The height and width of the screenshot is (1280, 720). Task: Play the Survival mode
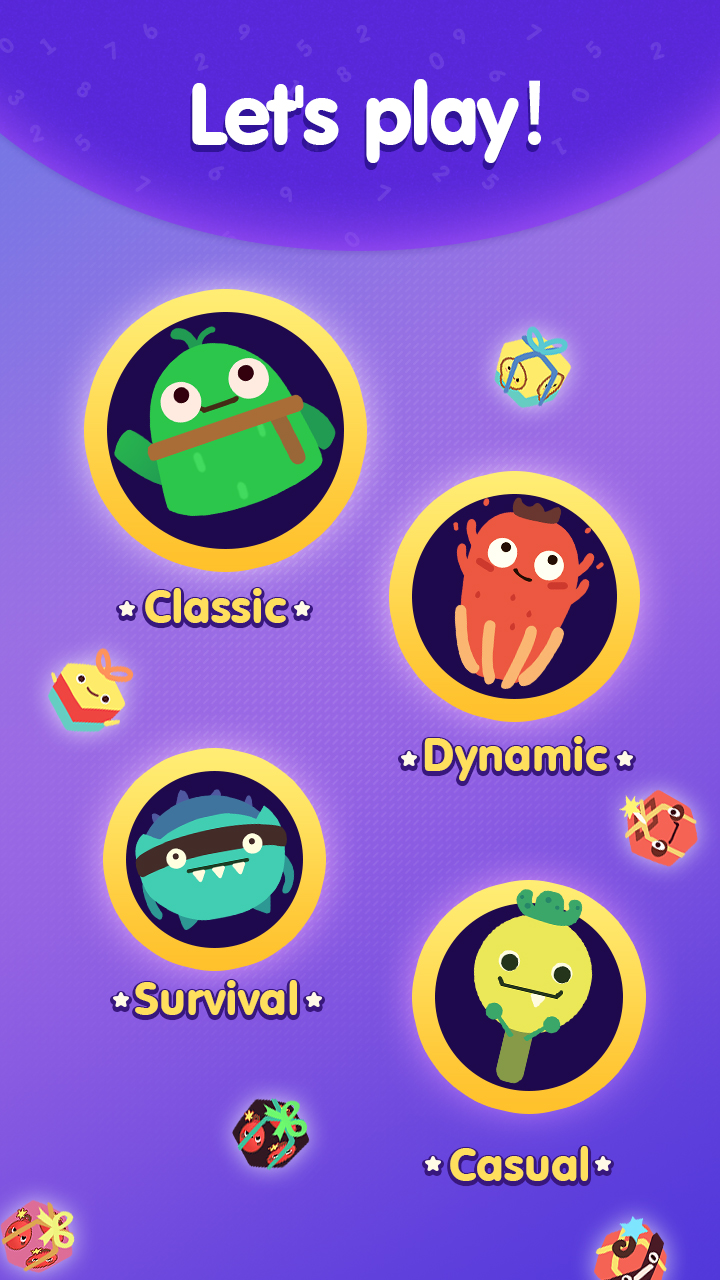point(214,858)
